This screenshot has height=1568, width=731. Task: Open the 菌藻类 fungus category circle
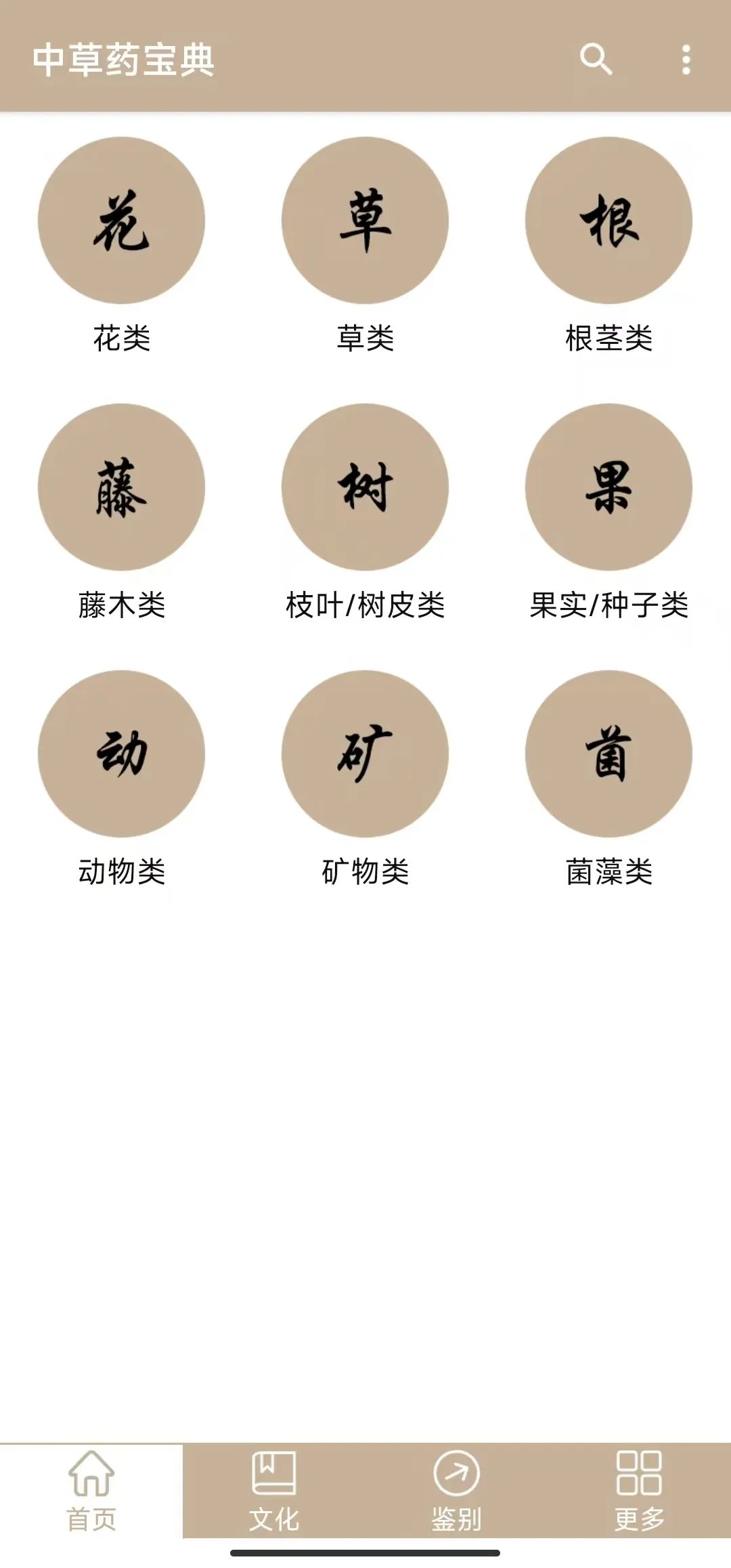click(x=609, y=757)
